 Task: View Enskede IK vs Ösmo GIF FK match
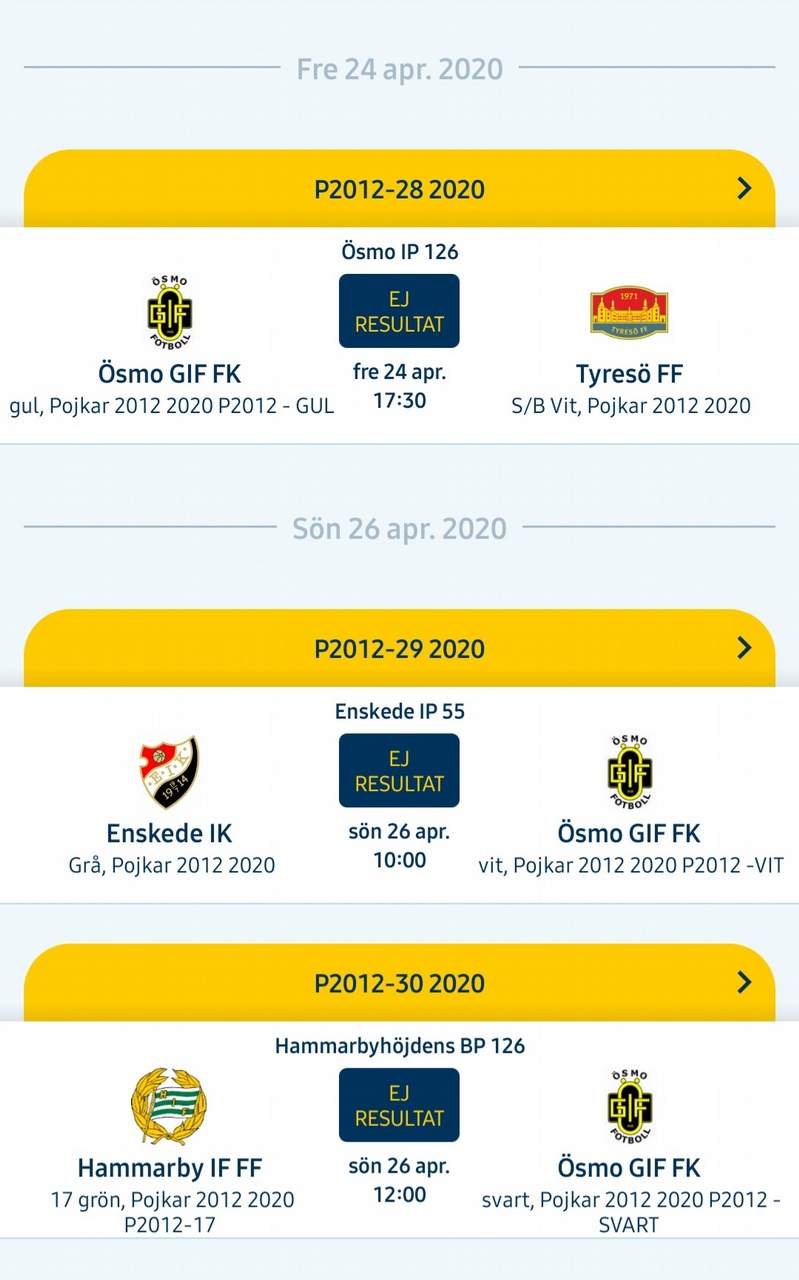click(399, 795)
